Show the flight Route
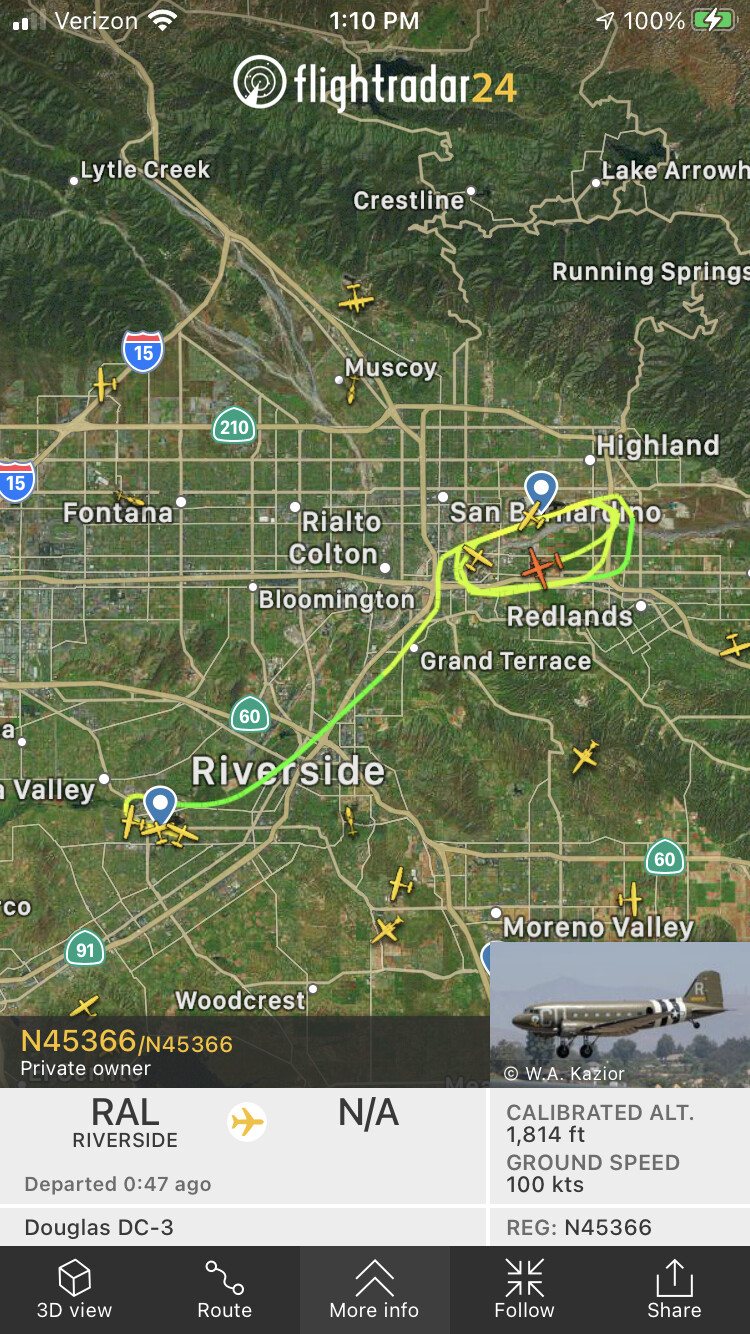The width and height of the screenshot is (750, 1334). click(224, 1290)
